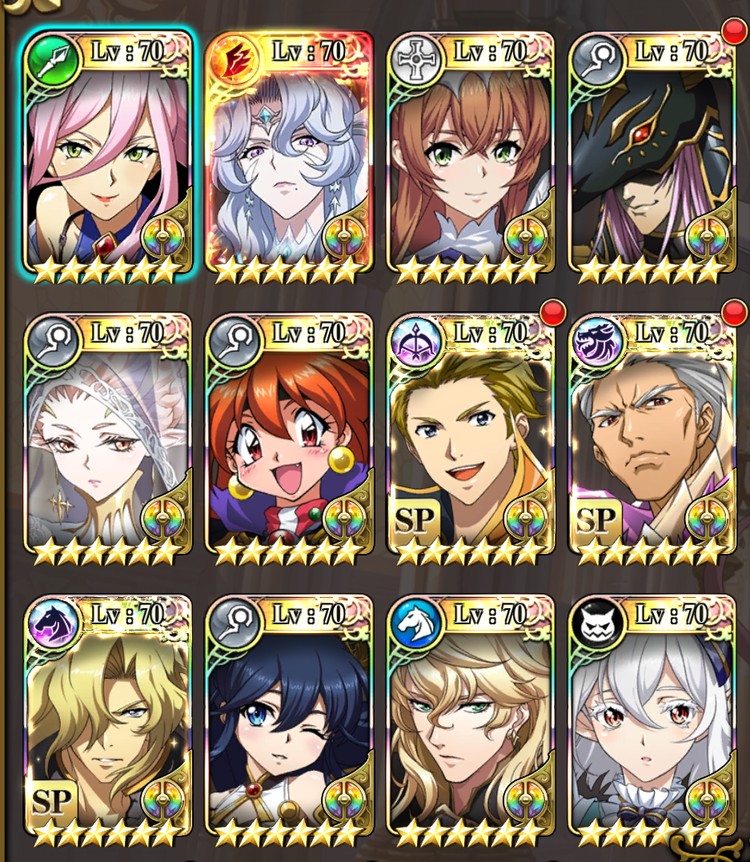The image size is (750, 862).
Task: Select the pink-haired character card
Action: tap(105, 155)
